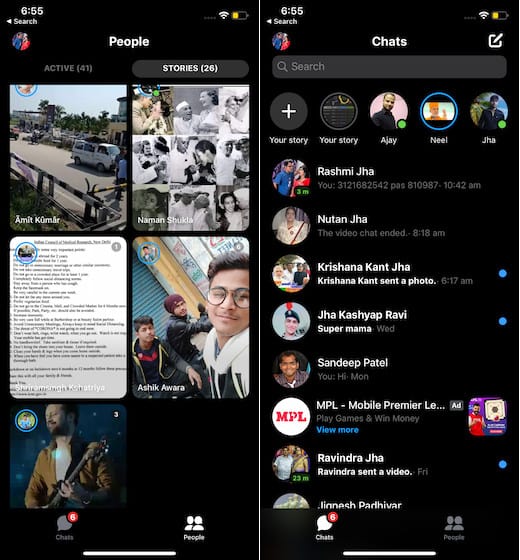Open Ashik Awara's story tile
Screen dimensions: 520x560
[191, 317]
